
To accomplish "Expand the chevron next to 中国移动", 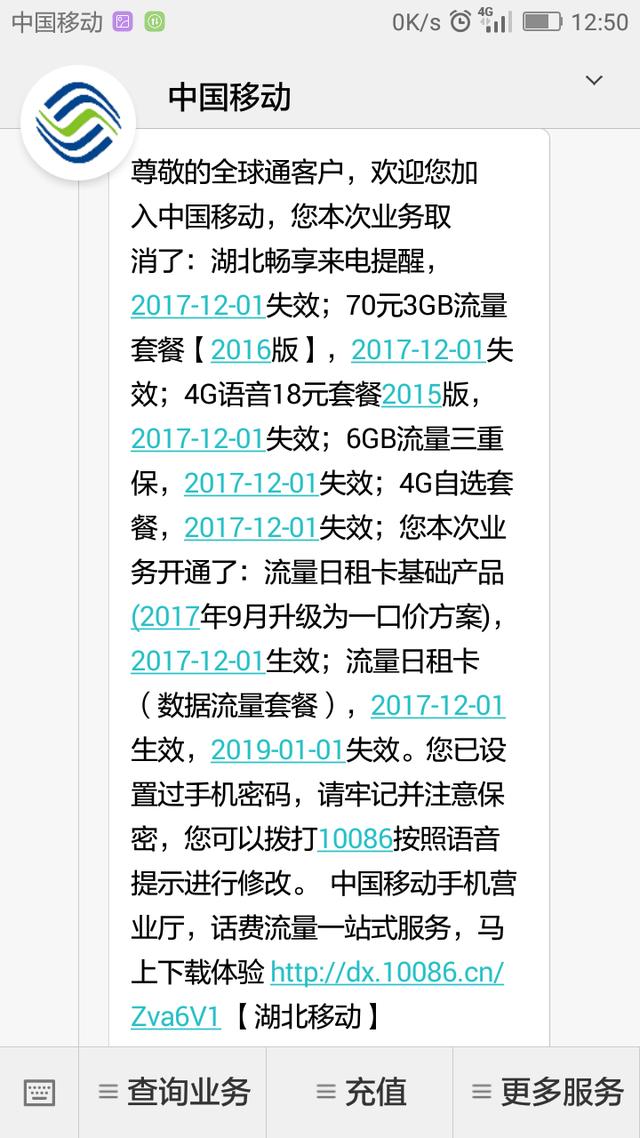I will (x=594, y=81).
